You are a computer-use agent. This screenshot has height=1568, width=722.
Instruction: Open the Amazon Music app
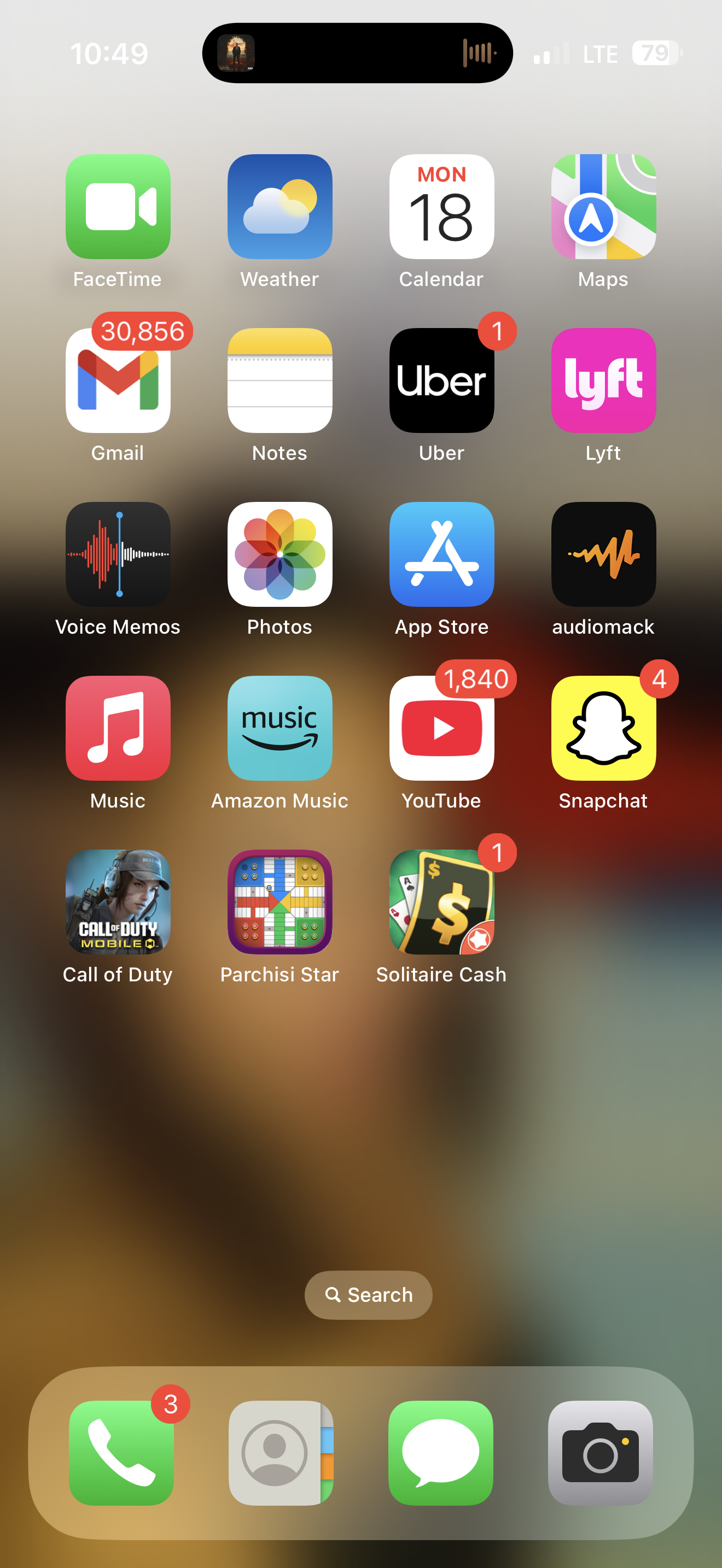coord(280,728)
